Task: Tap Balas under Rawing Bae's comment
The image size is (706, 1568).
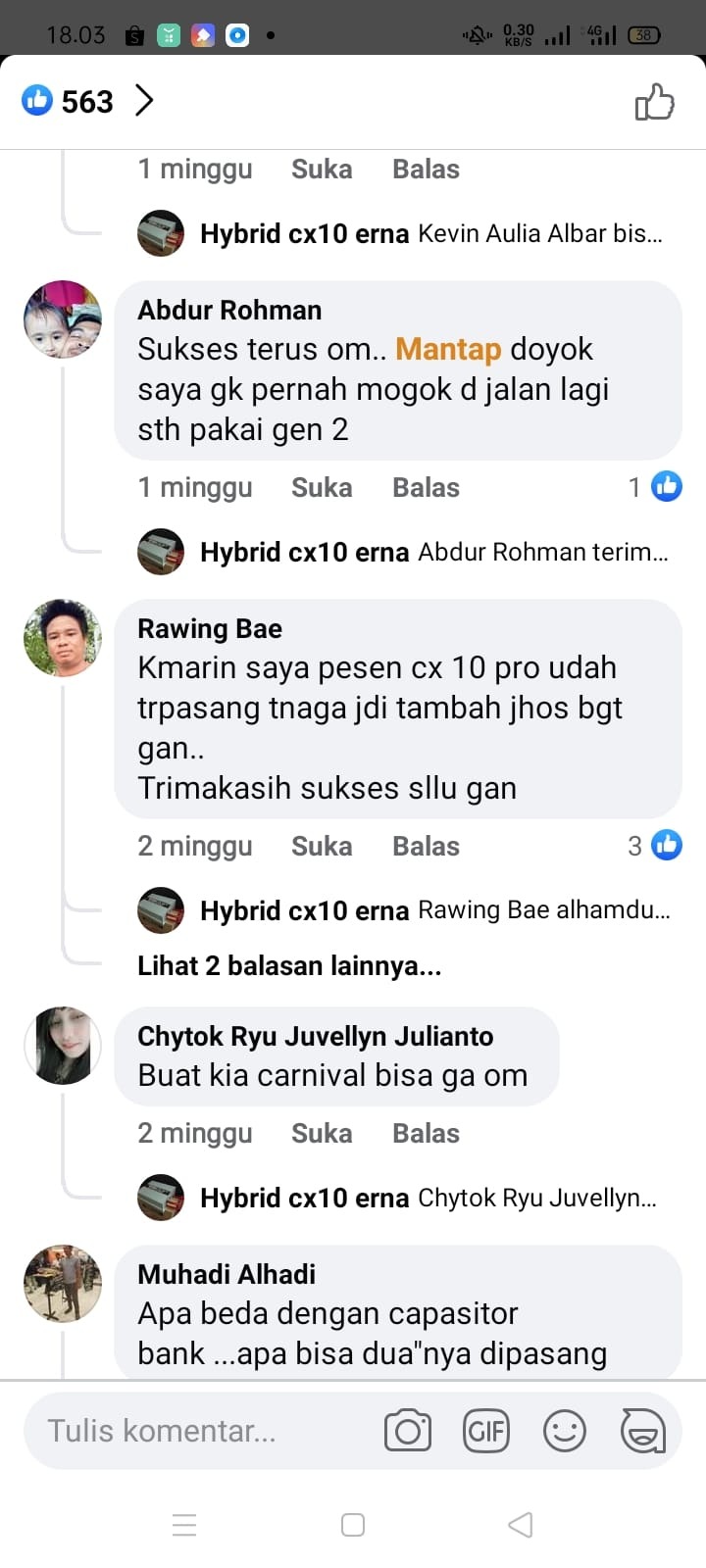Action: click(426, 846)
